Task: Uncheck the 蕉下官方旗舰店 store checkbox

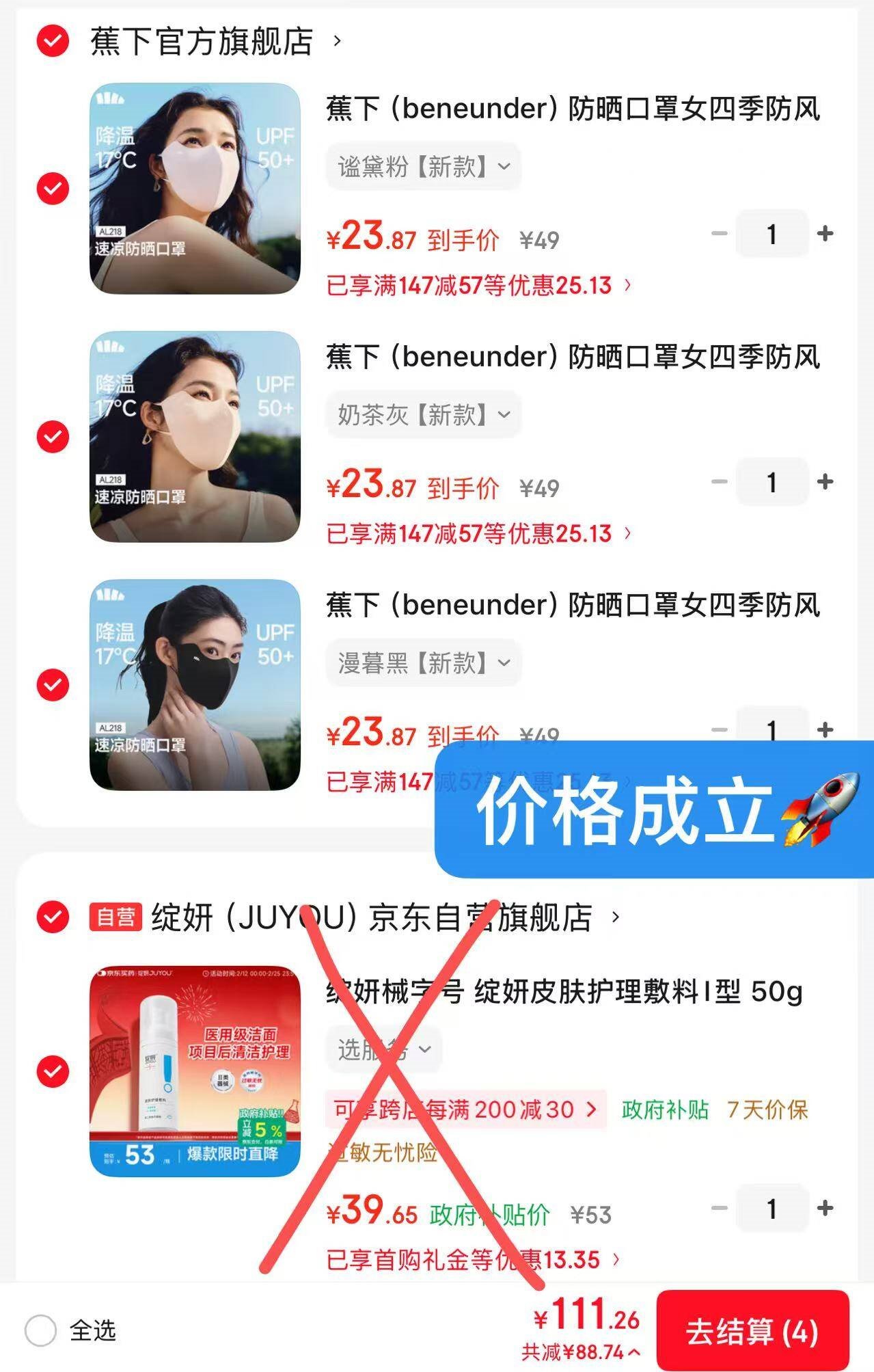Action: [x=53, y=41]
